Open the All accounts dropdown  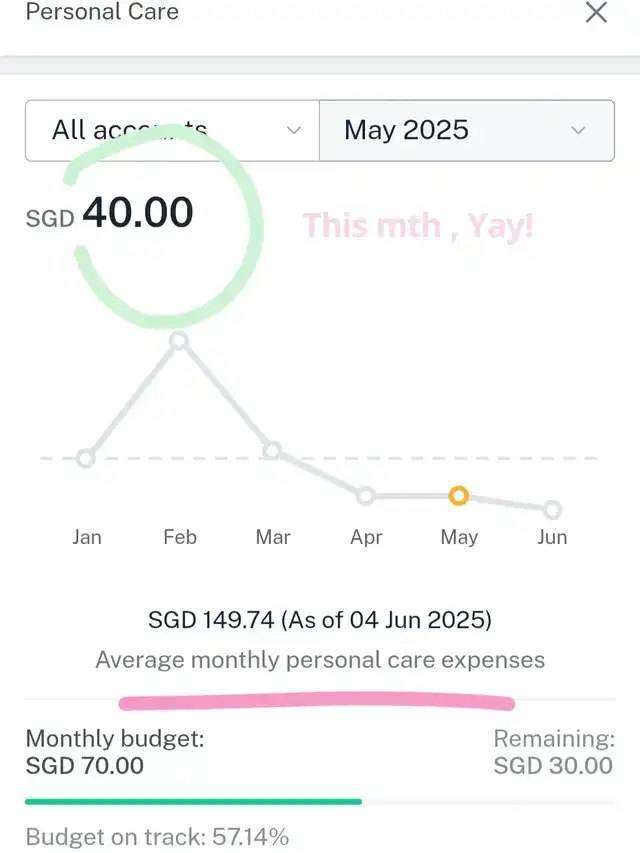click(172, 130)
